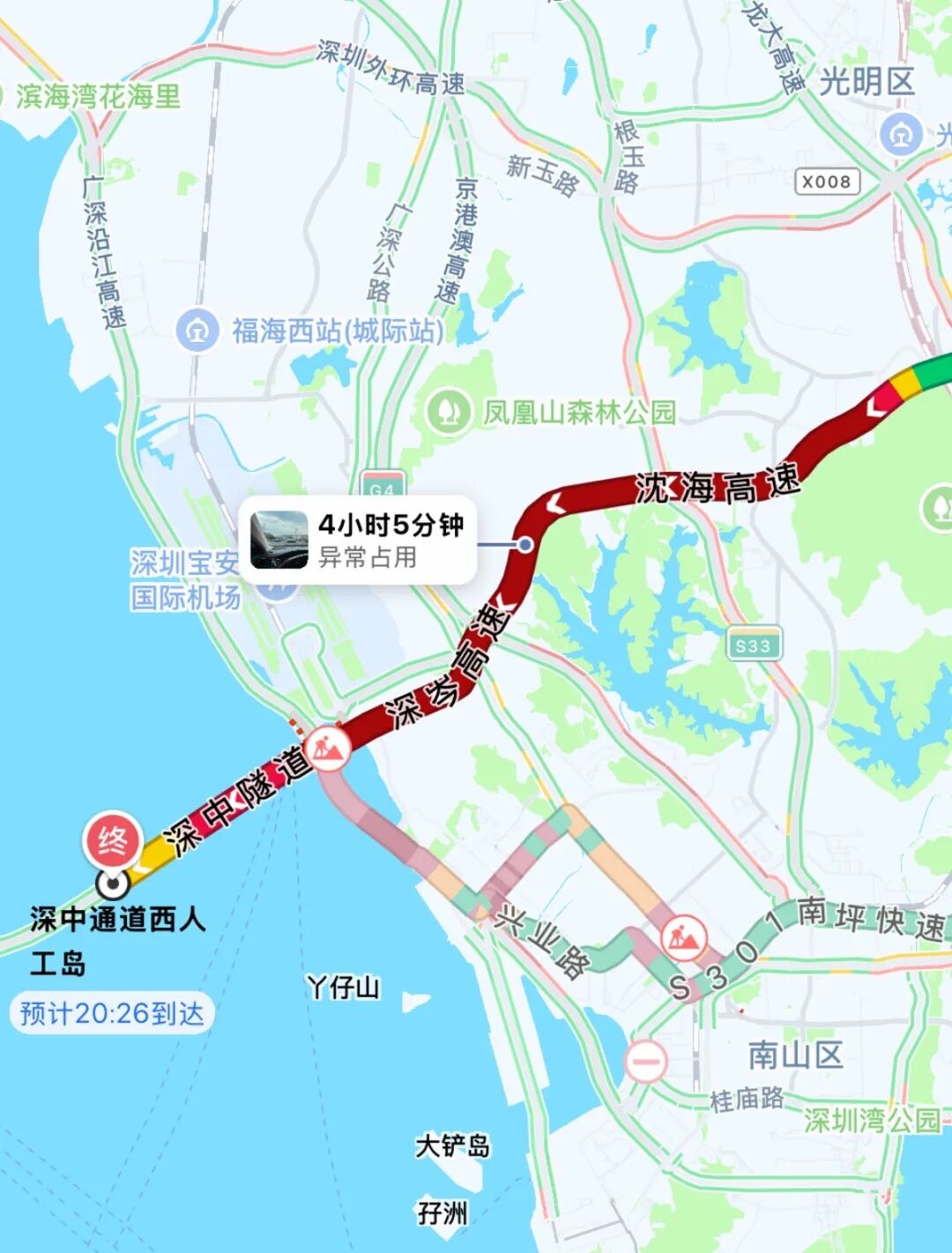Tap the construction icon at 深中隧道 entrance
The width and height of the screenshot is (952, 1253).
point(328,749)
